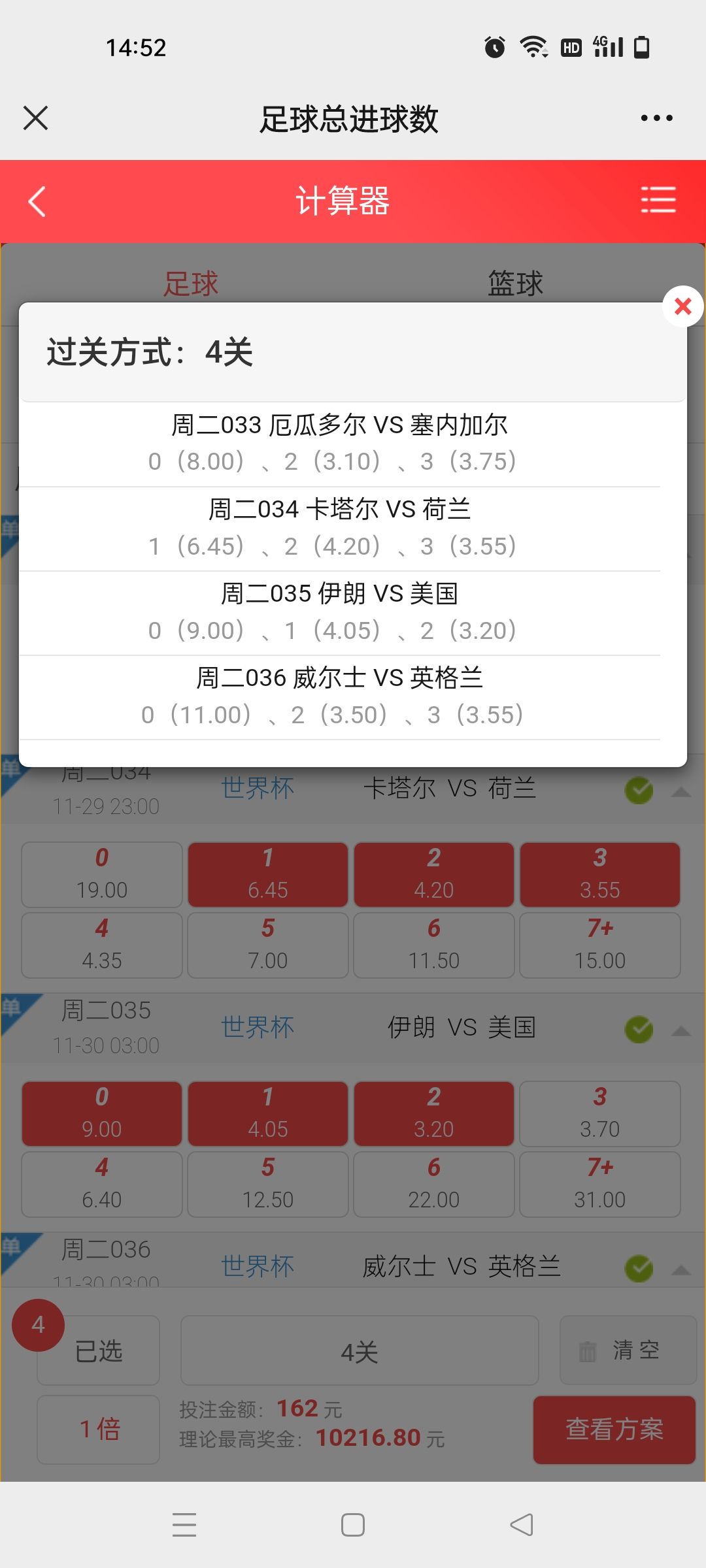Go back from 计算器 header arrow
Screen dimensions: 706x1568
point(37,201)
